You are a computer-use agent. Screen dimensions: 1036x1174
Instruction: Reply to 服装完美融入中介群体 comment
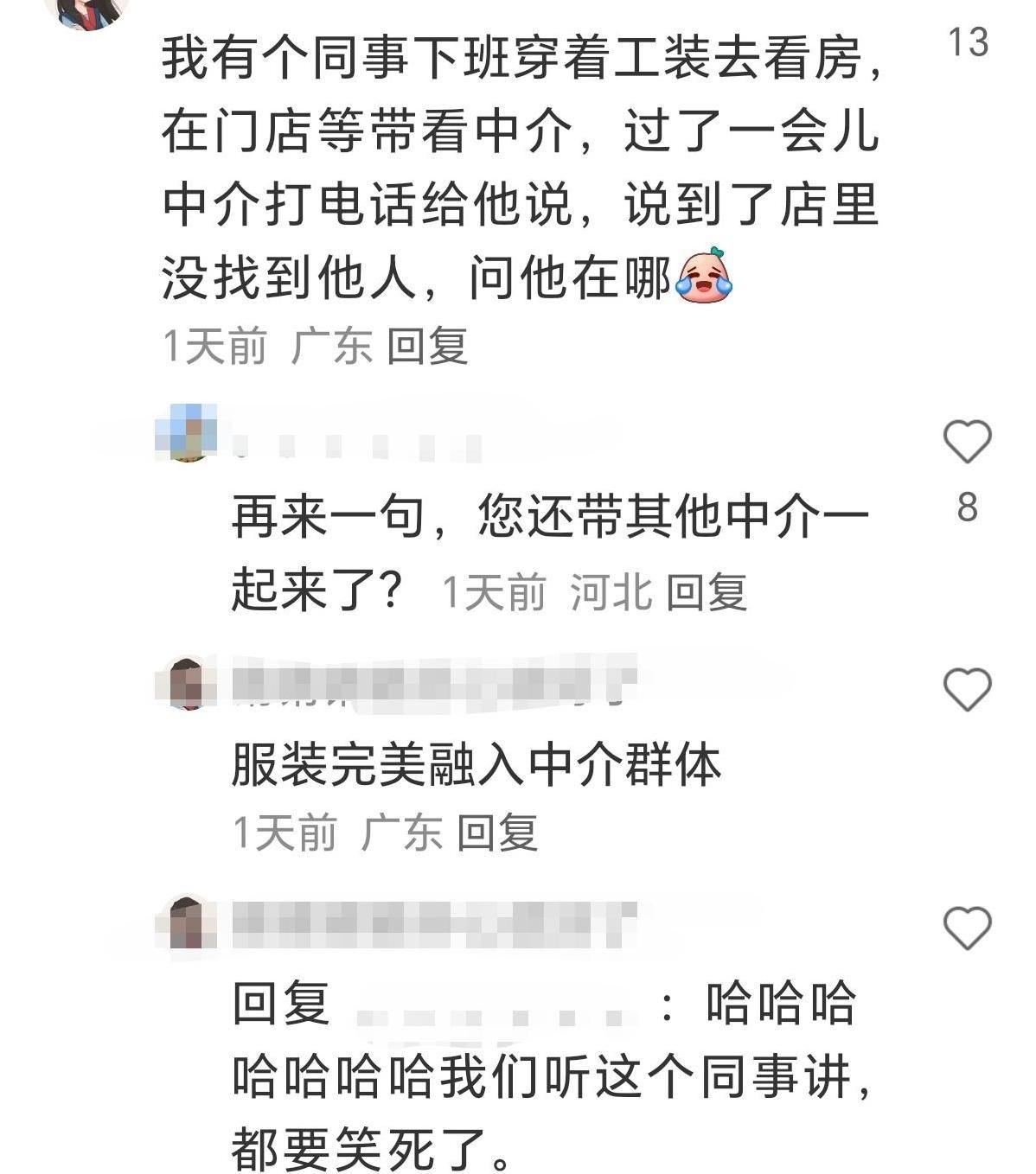497,833
